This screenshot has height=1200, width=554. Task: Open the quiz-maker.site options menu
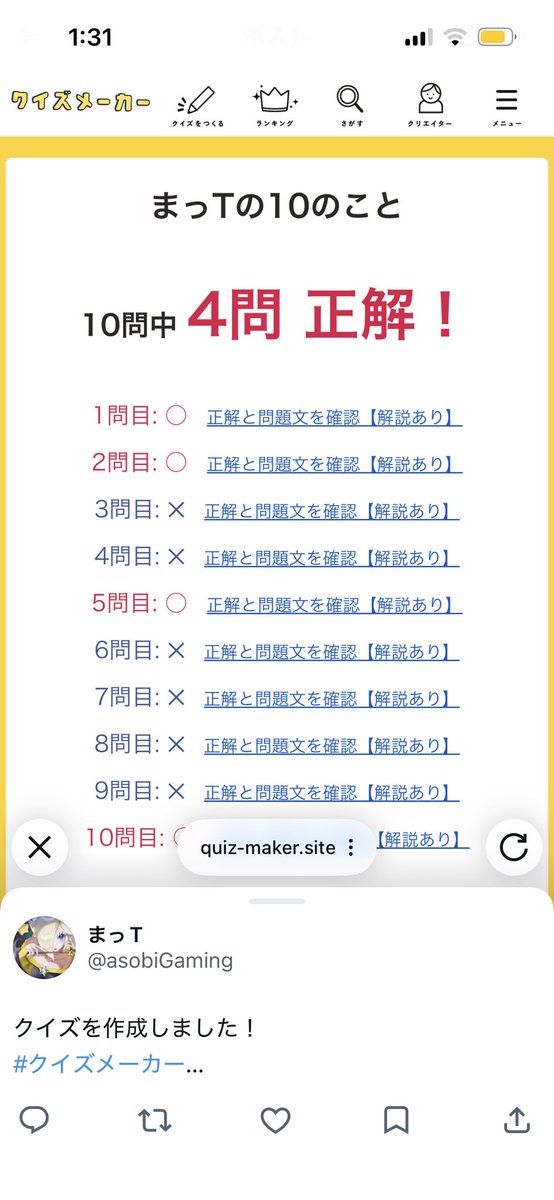pyautogui.click(x=350, y=848)
